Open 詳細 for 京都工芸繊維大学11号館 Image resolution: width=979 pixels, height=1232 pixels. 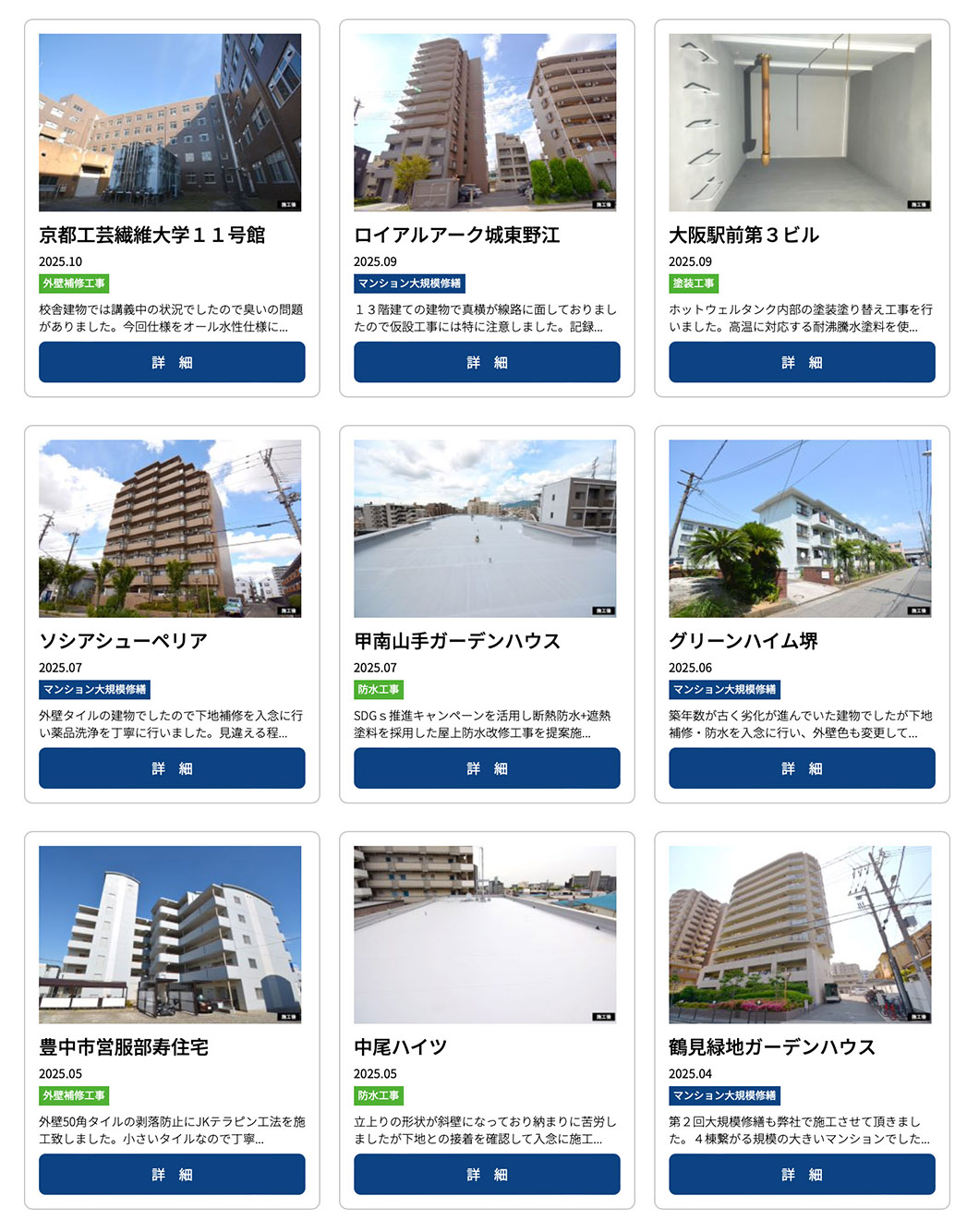tap(172, 362)
